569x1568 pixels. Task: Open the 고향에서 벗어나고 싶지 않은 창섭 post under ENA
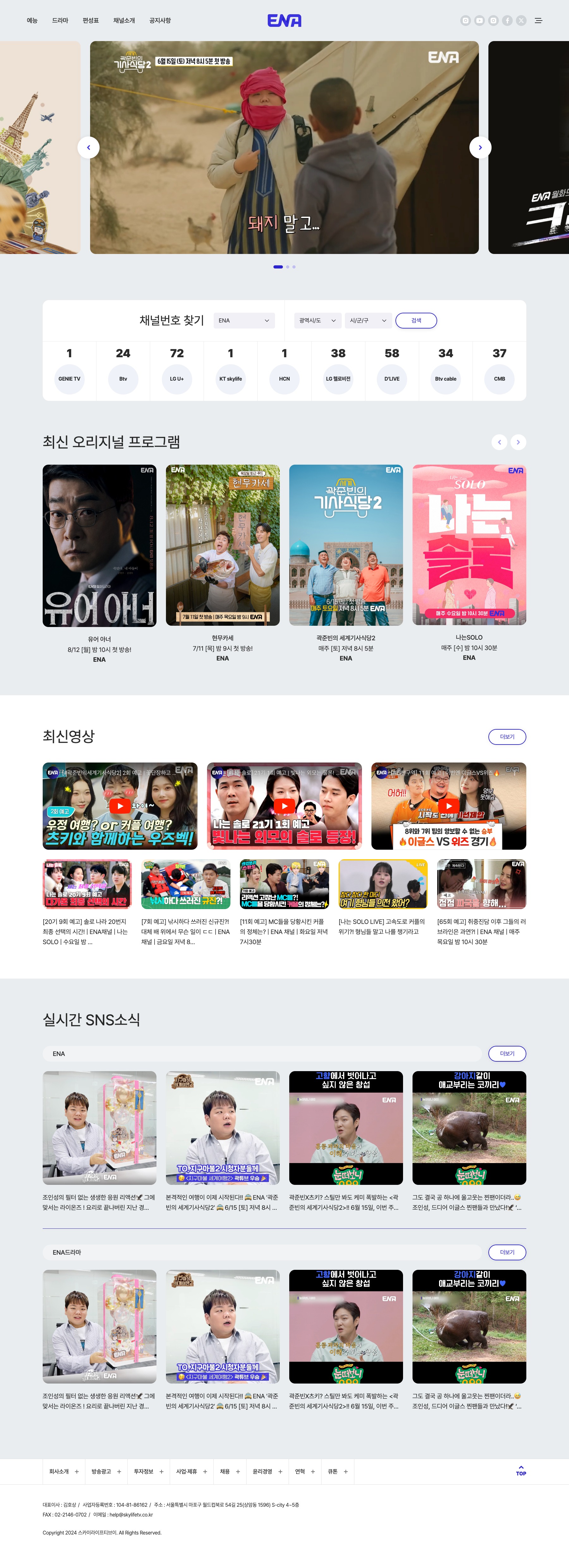click(346, 1128)
